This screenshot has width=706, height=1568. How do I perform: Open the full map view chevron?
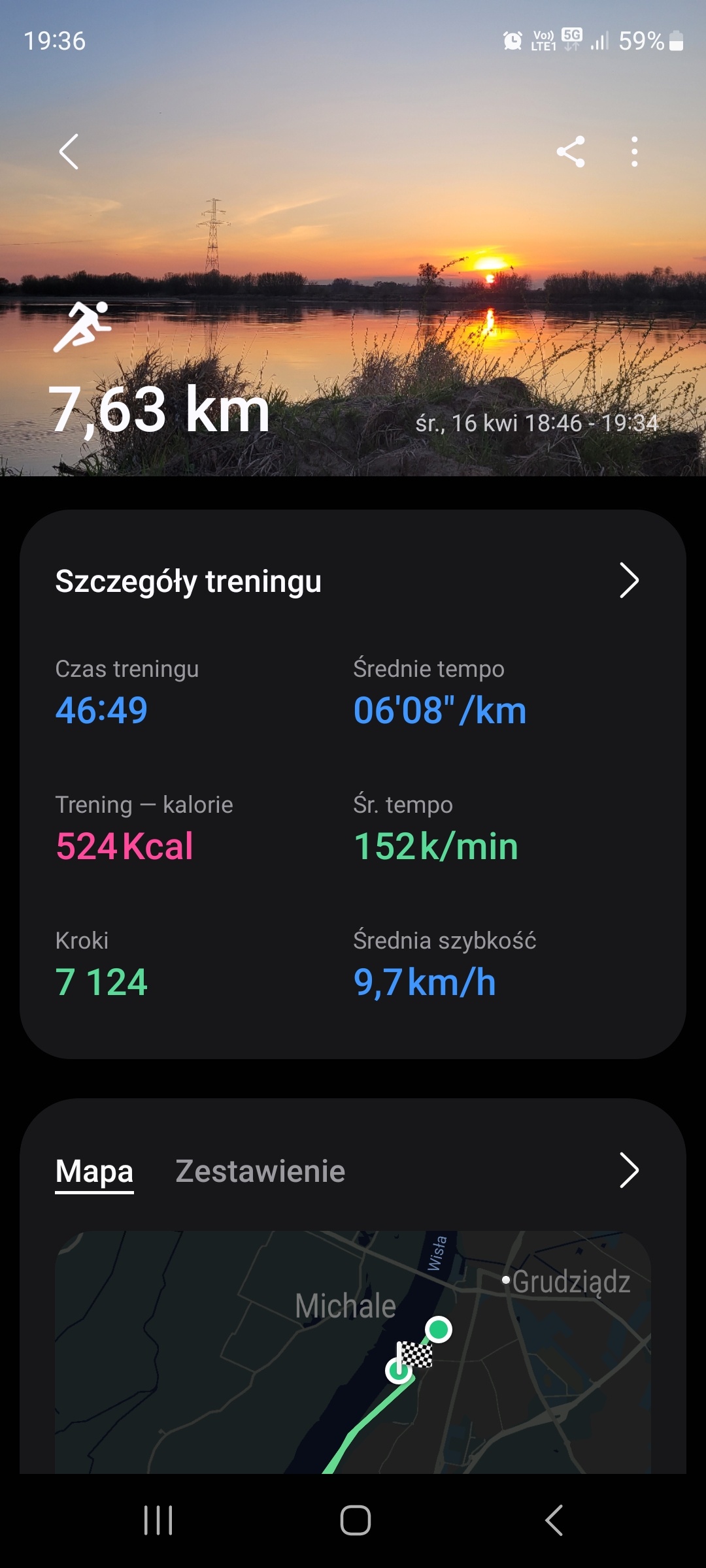pos(628,1170)
